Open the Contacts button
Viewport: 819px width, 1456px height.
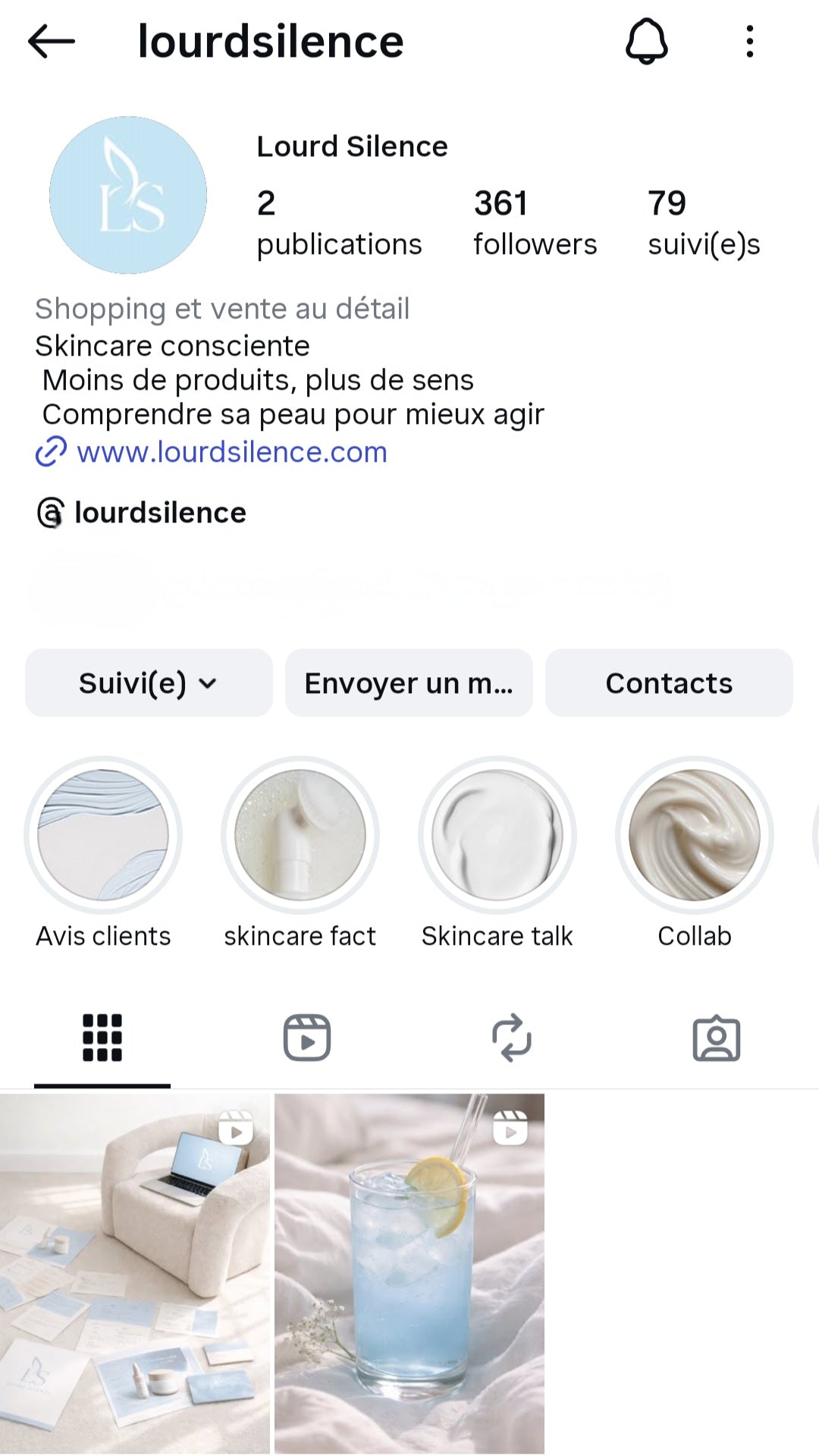tap(669, 682)
